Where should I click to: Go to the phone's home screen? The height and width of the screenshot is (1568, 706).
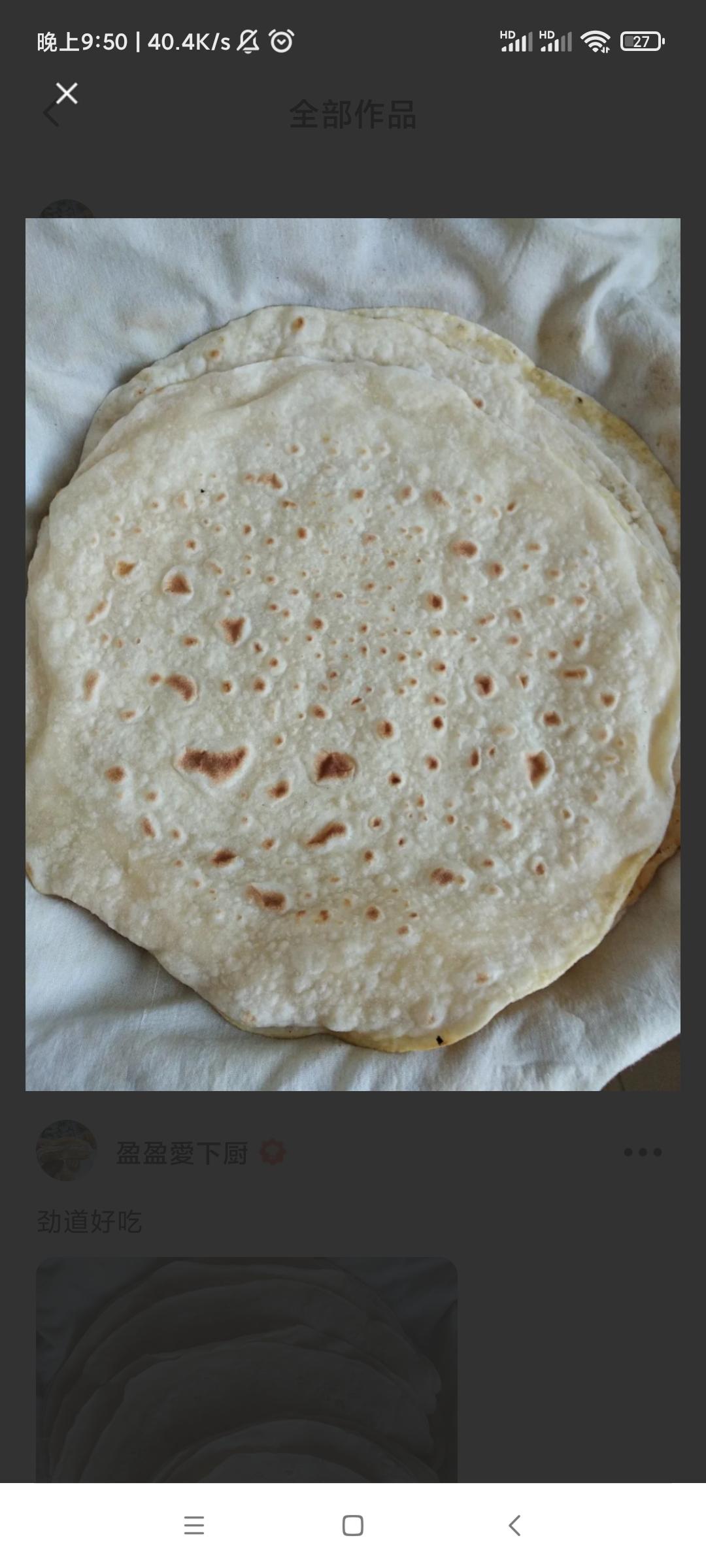click(x=353, y=1526)
